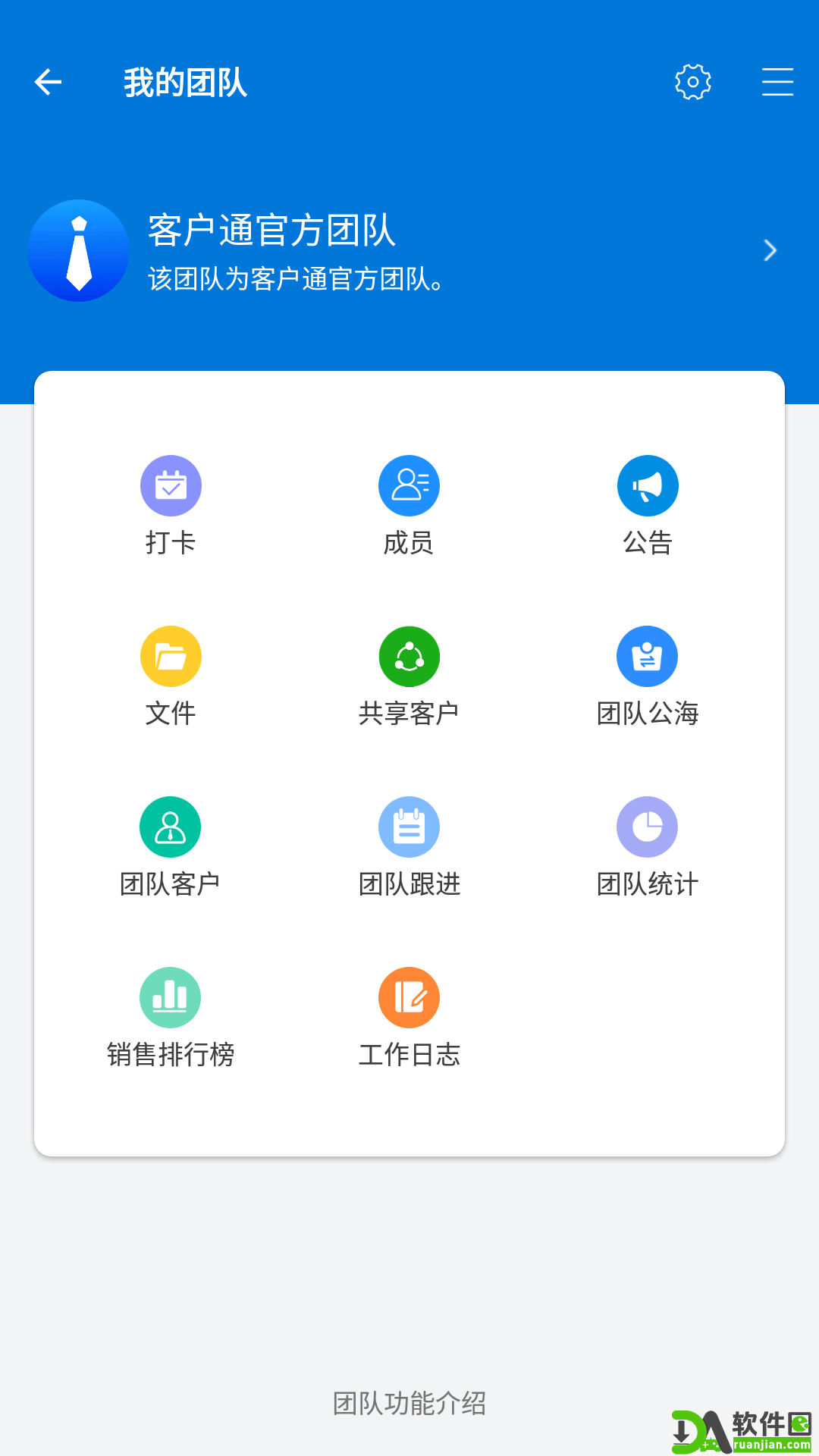Open the settings gear icon
The image size is (819, 1456).
692,82
